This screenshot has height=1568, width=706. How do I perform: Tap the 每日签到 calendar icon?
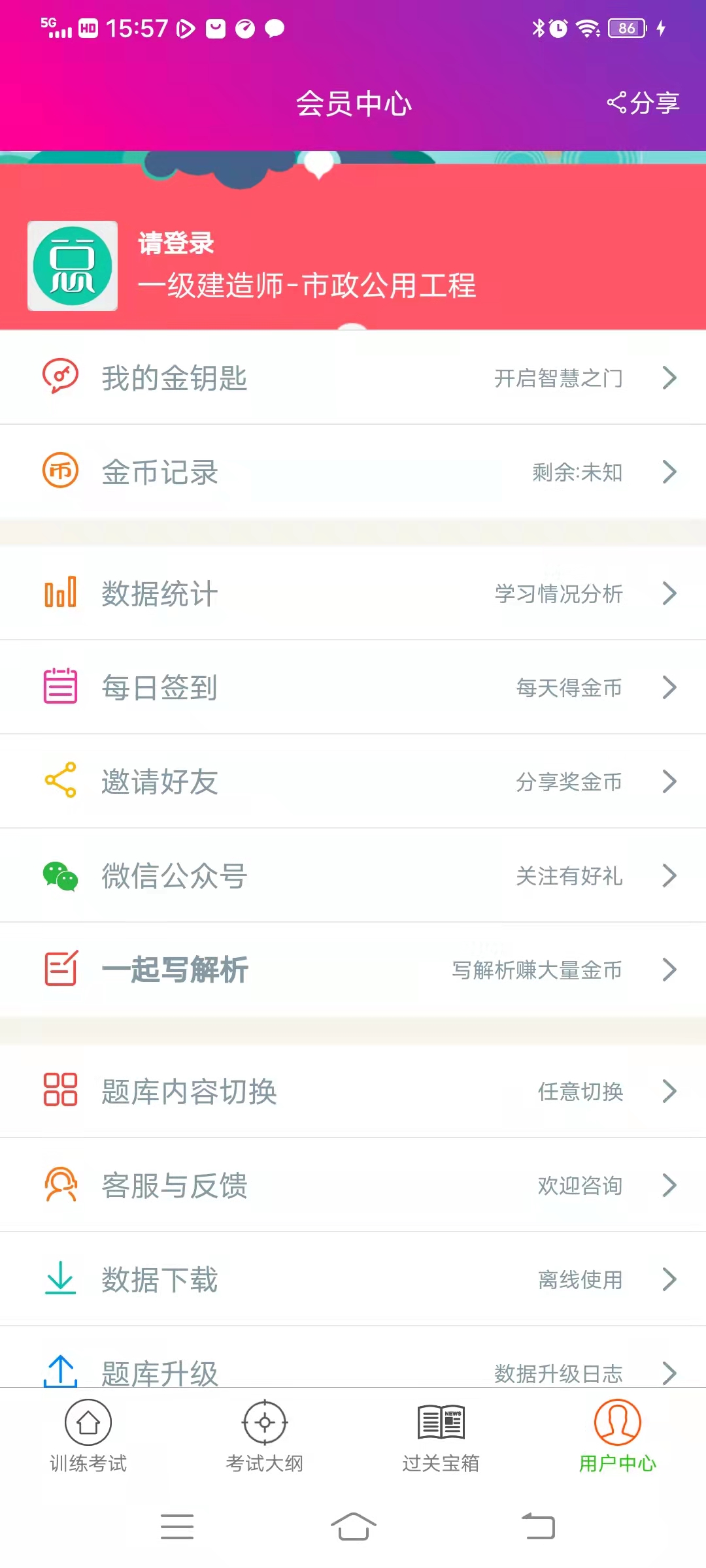pos(59,687)
